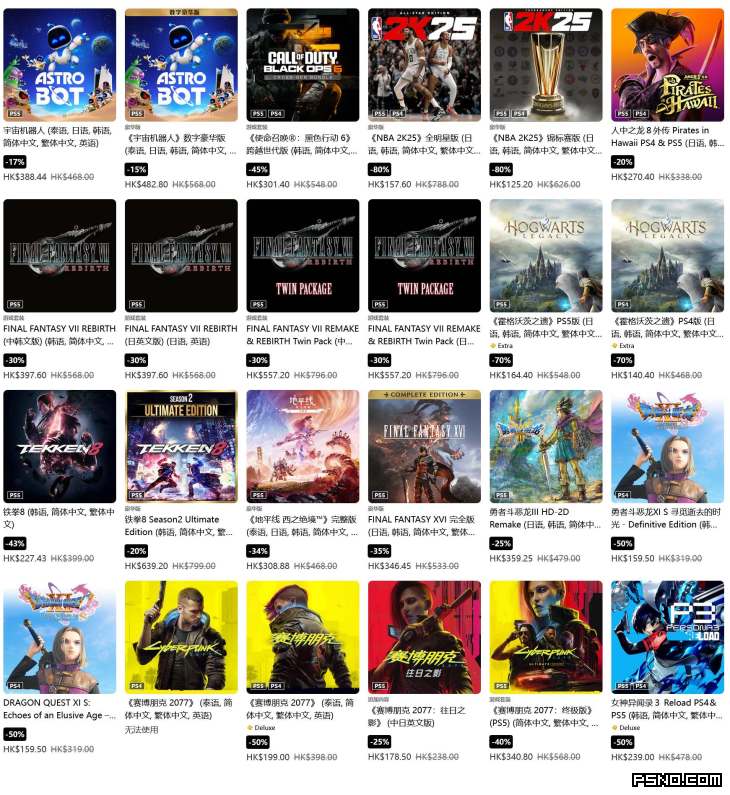Image resolution: width=730 pixels, height=795 pixels.
Task: Open 《霍格沃茨之遗》PS5版 product tile
Action: [546, 256]
